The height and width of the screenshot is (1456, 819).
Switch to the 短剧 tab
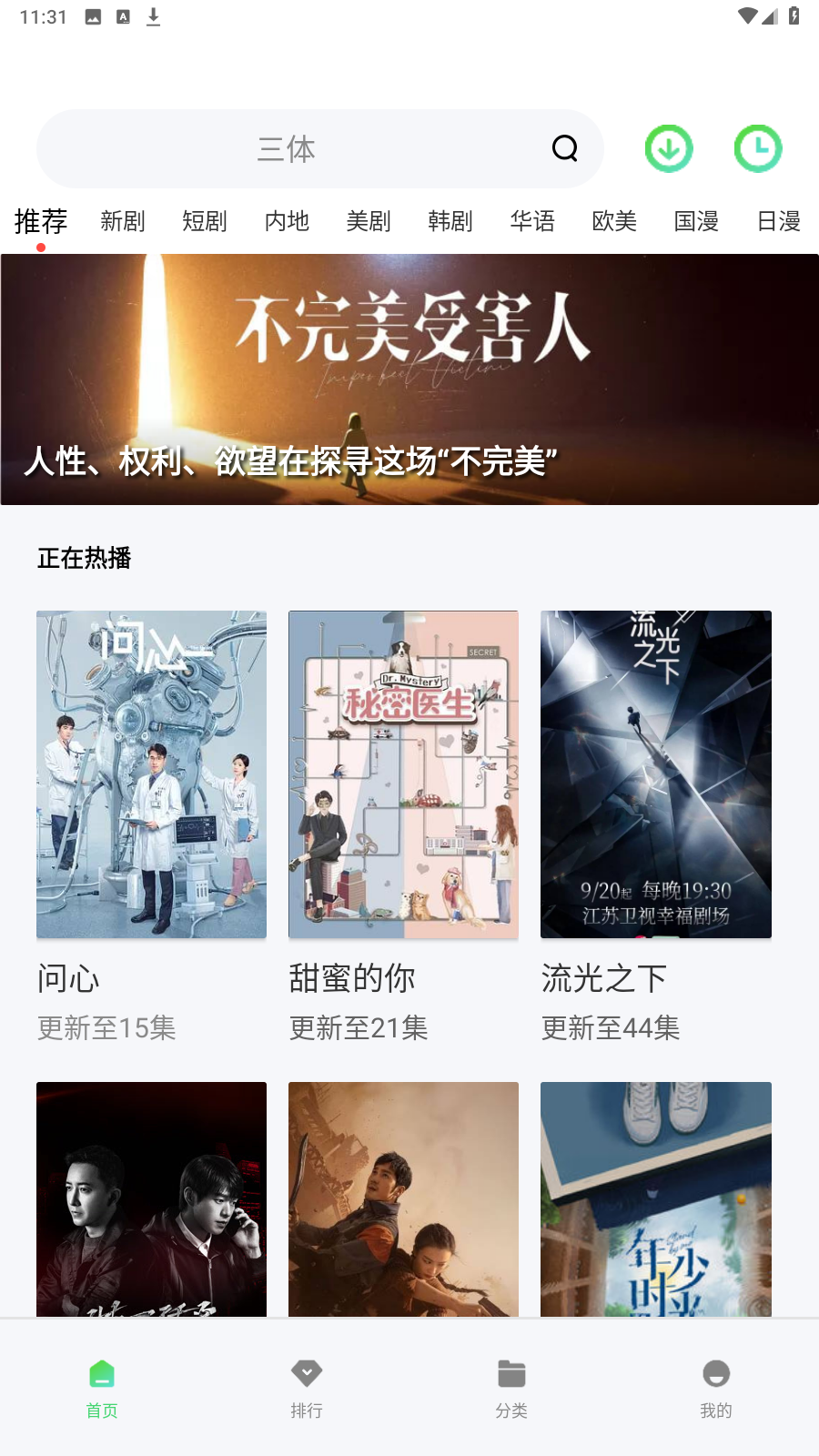coord(205,221)
